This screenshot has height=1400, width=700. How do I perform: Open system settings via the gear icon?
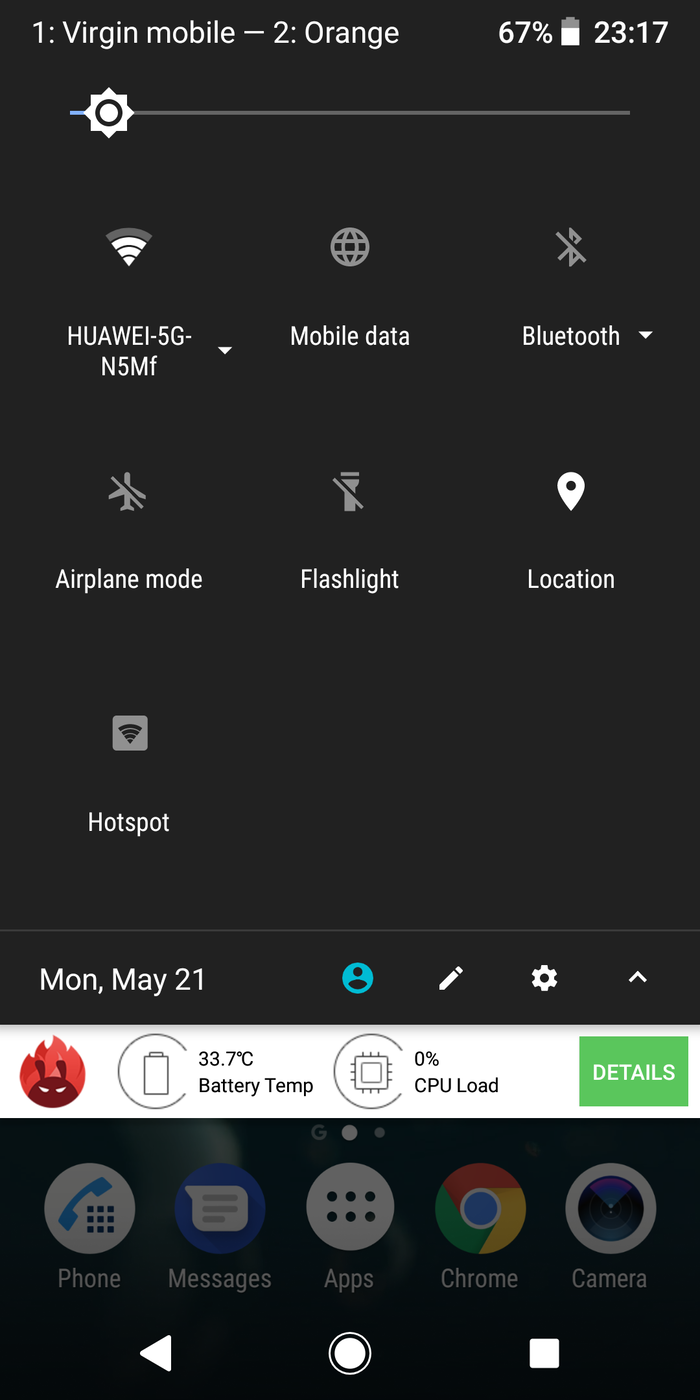(x=544, y=978)
